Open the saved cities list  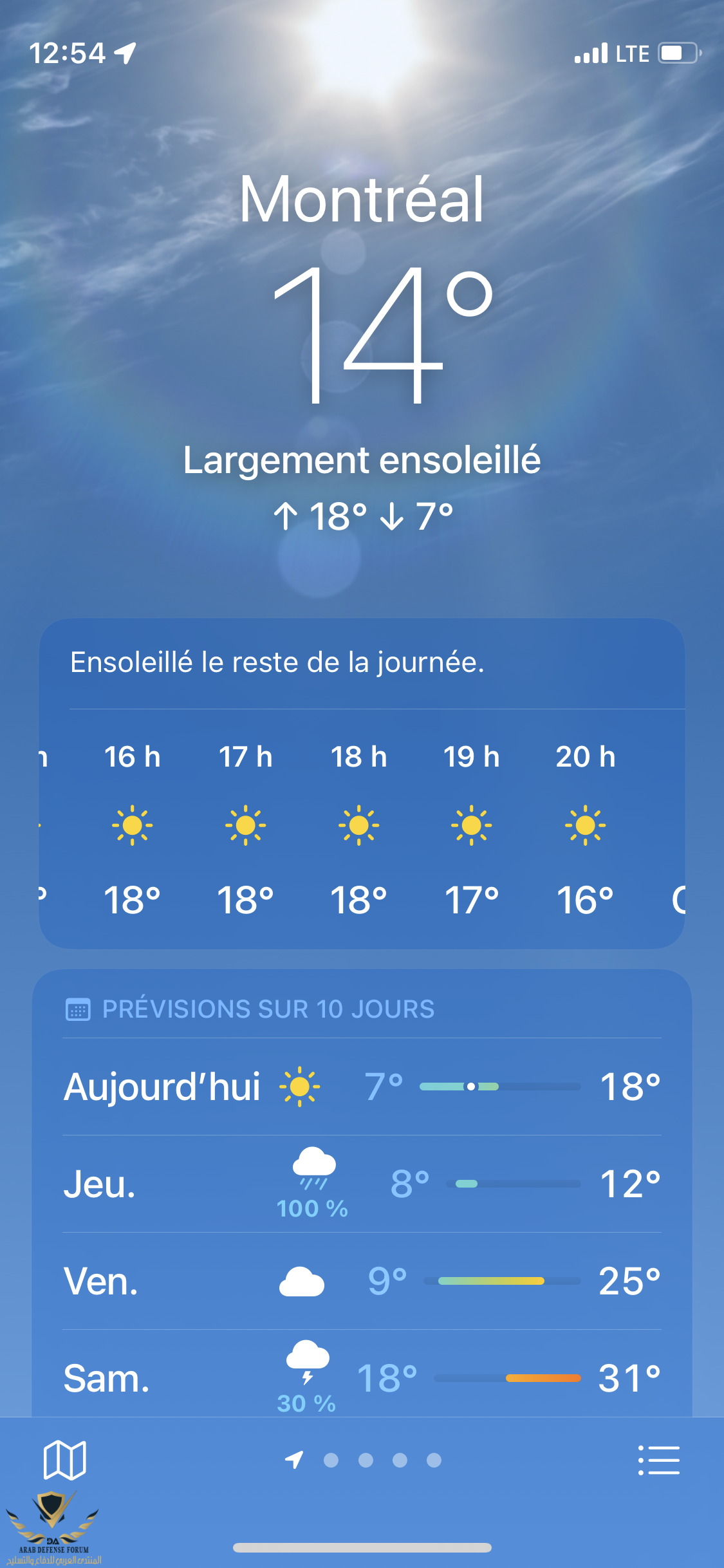click(658, 1460)
